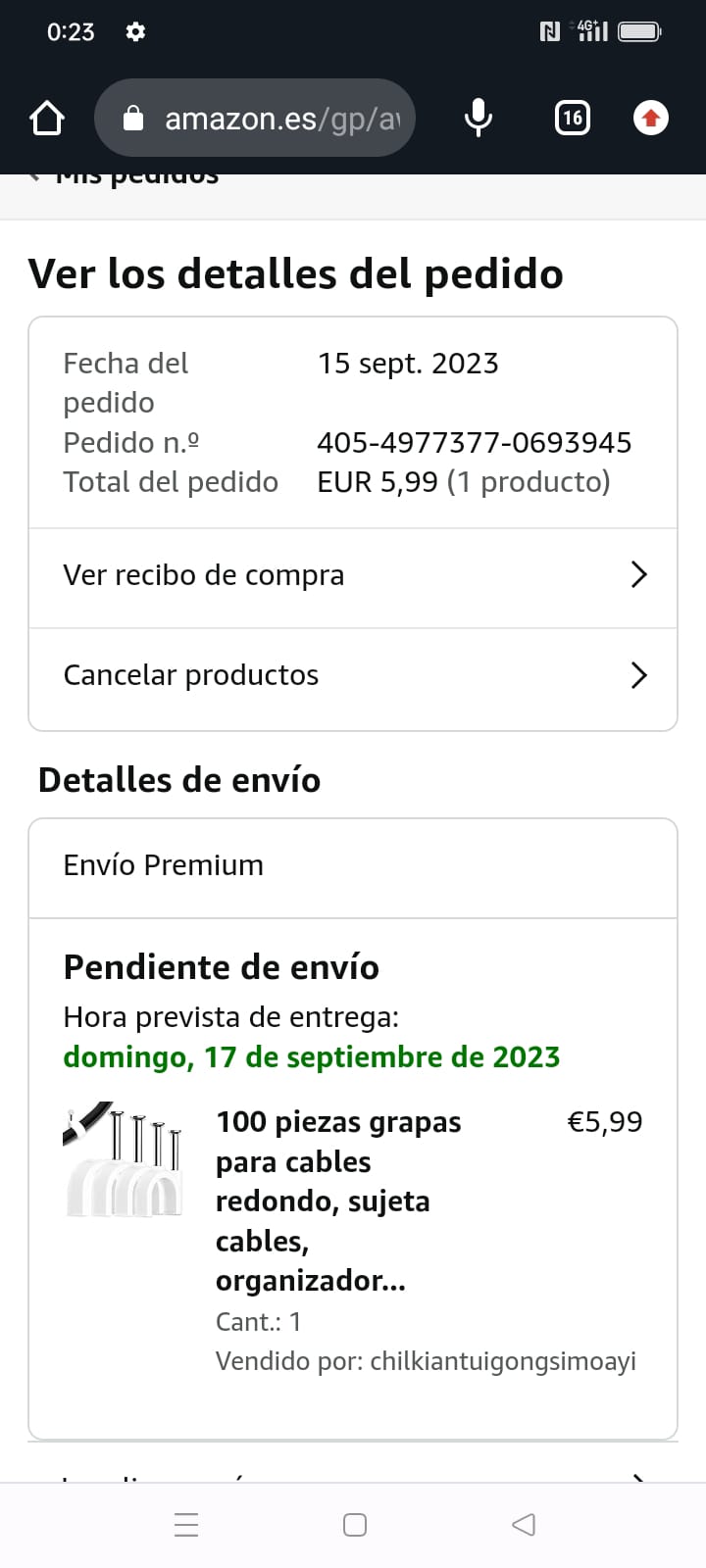
Task: Open the tab switcher showing 16 tabs
Action: click(573, 119)
